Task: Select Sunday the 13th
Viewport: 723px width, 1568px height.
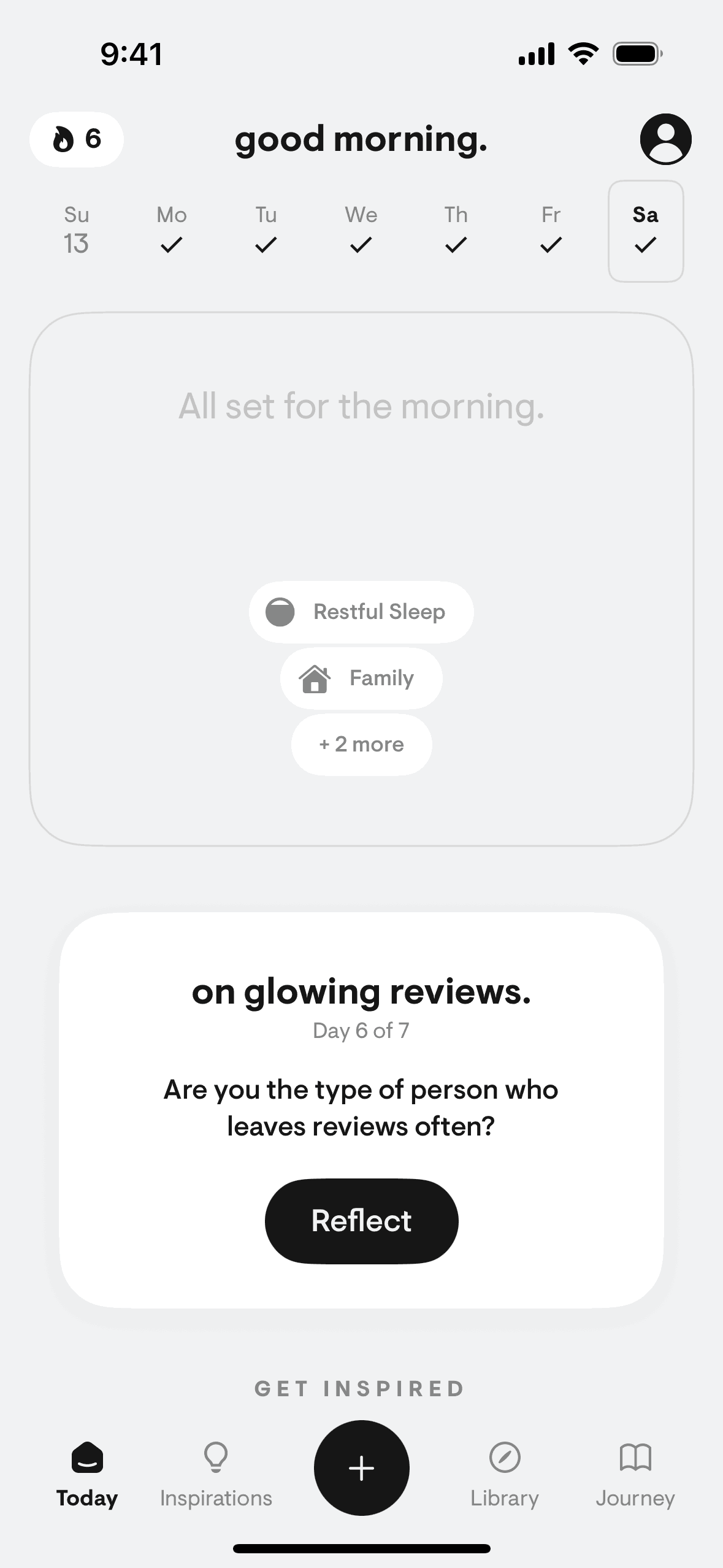Action: [x=77, y=231]
